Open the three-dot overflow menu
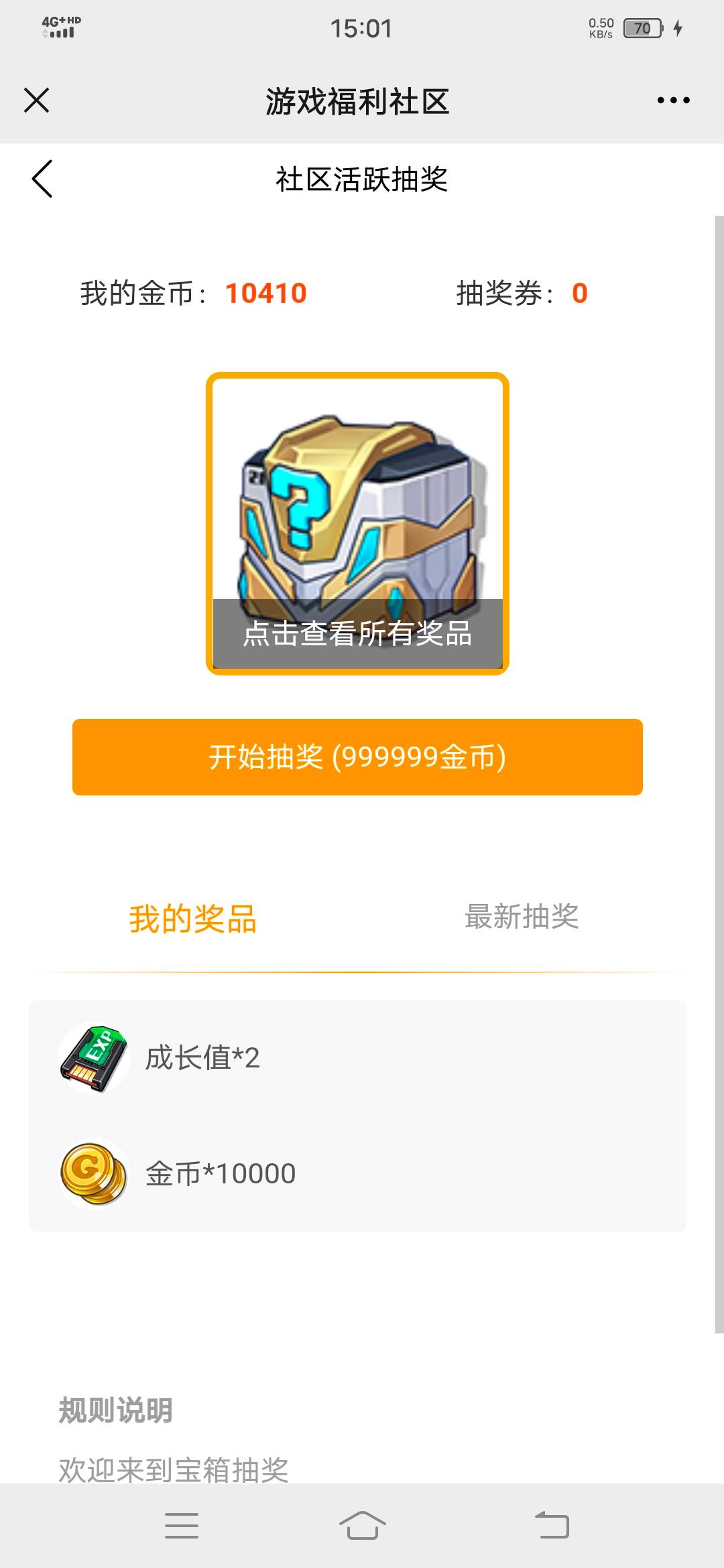 (673, 101)
